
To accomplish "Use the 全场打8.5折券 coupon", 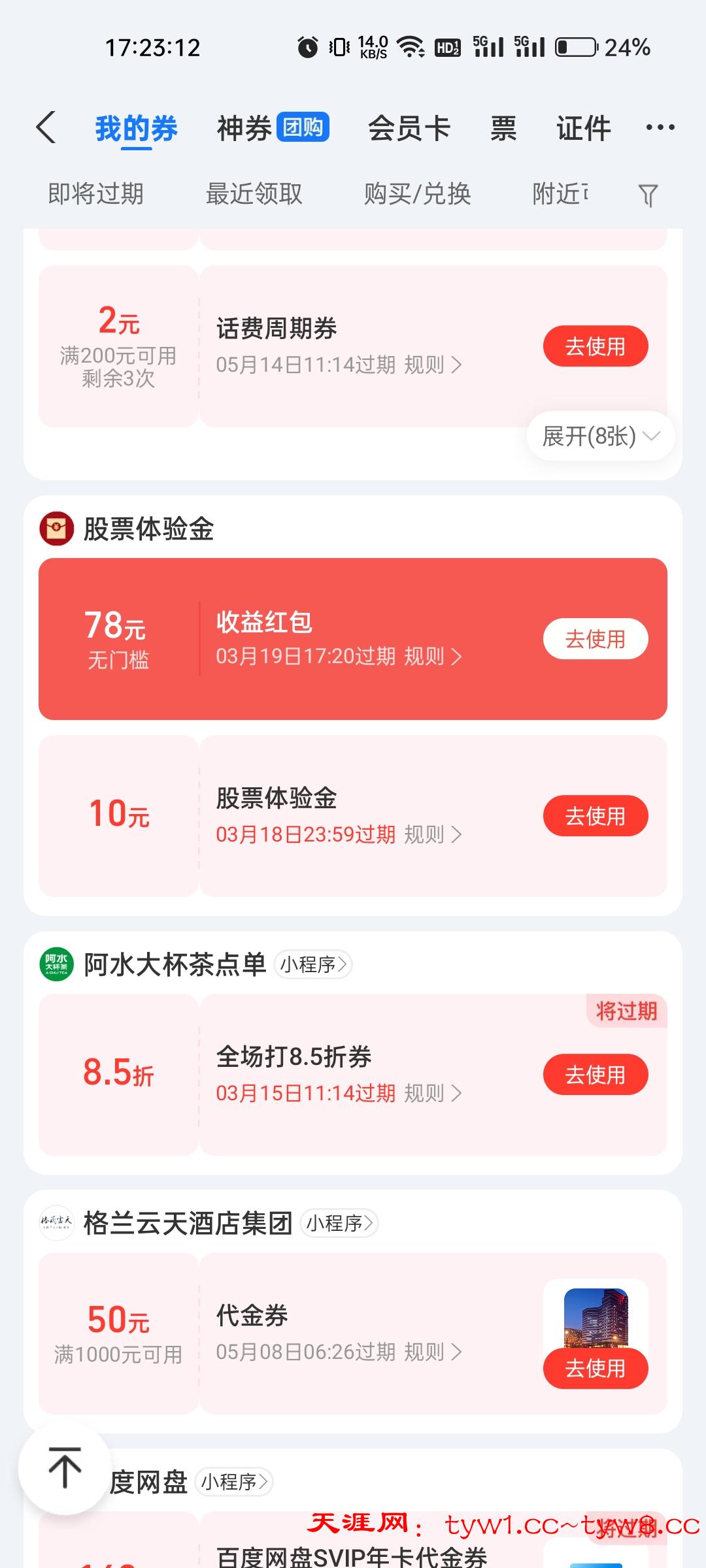I will point(595,1075).
